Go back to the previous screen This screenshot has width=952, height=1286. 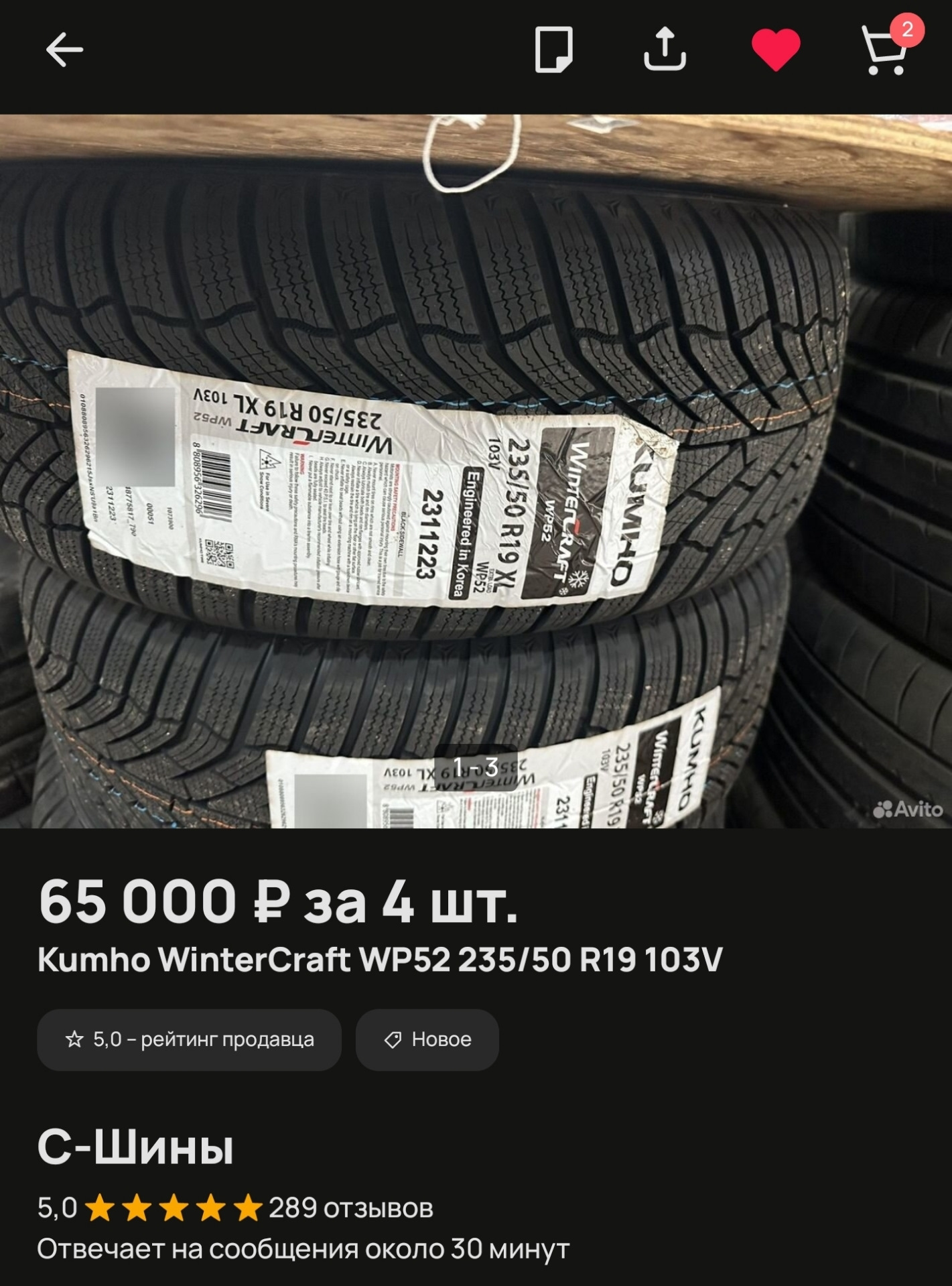coord(64,50)
